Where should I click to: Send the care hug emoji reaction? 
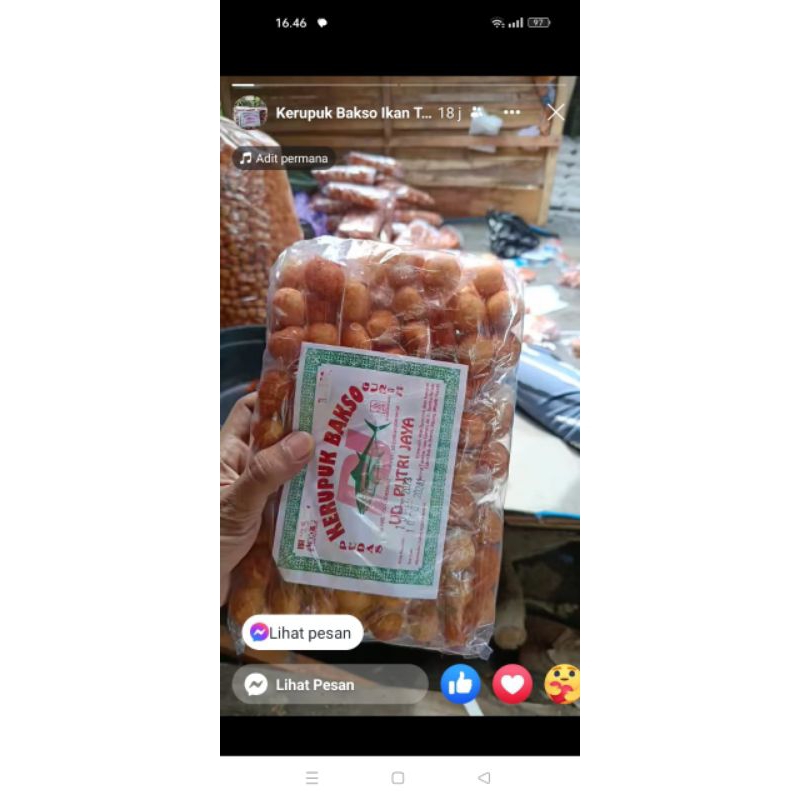point(562,685)
